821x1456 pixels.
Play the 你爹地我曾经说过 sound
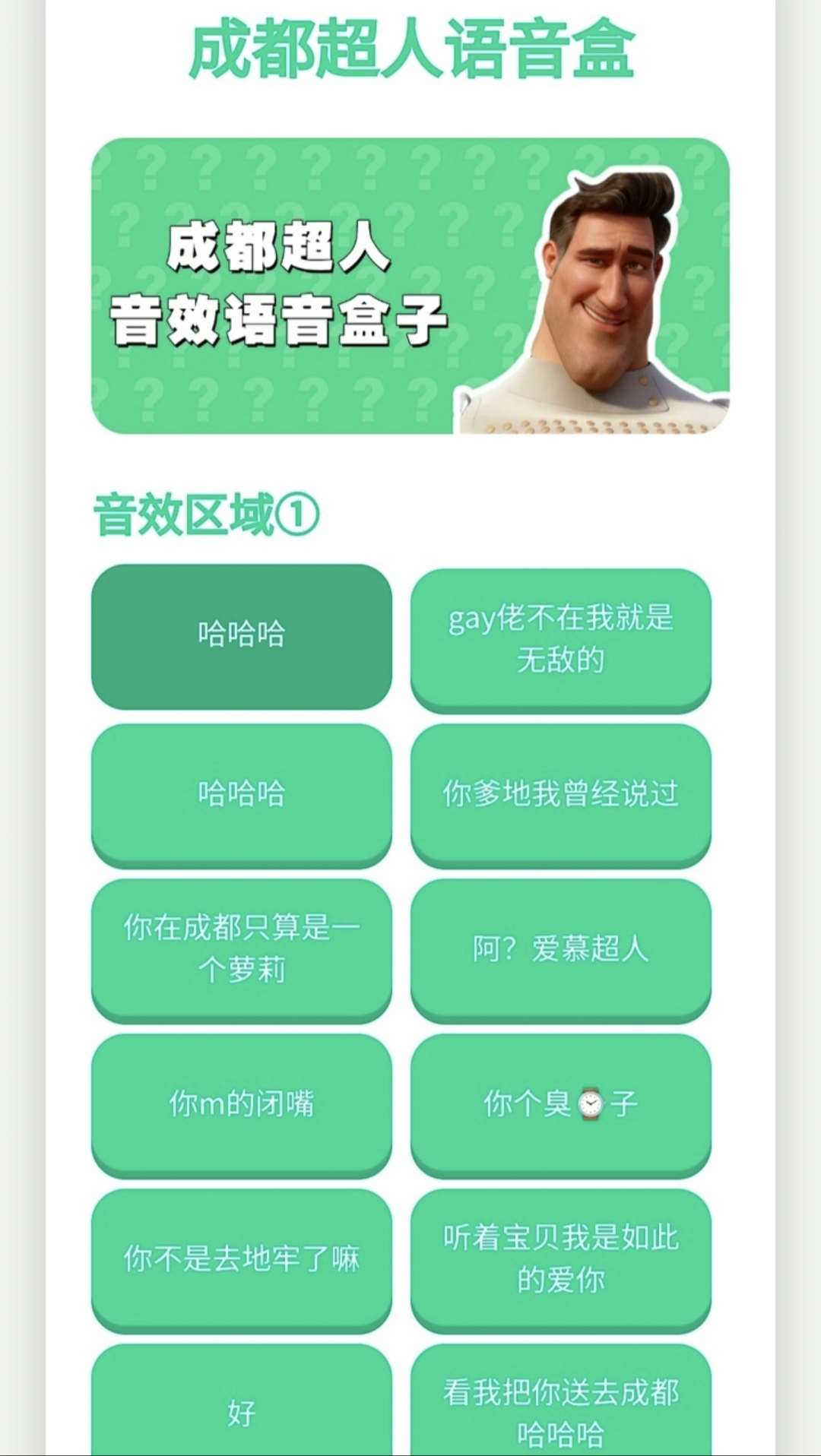(x=561, y=793)
